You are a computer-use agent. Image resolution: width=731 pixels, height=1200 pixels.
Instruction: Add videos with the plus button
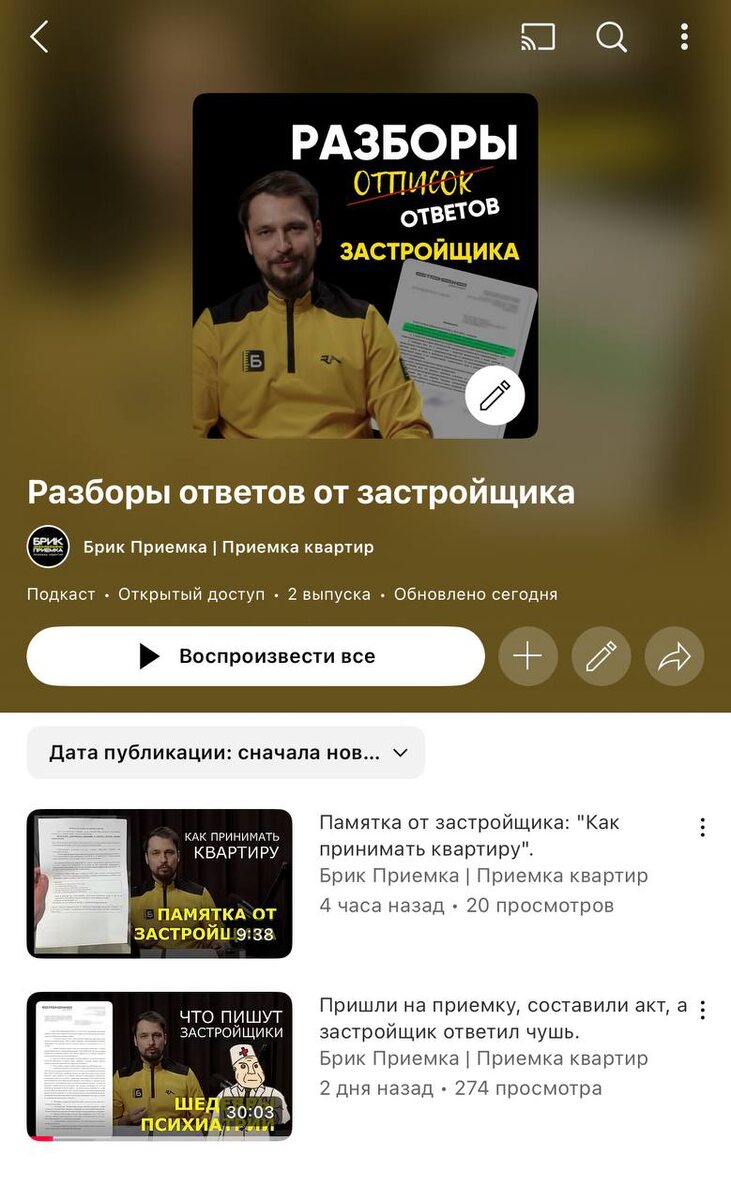click(x=527, y=656)
